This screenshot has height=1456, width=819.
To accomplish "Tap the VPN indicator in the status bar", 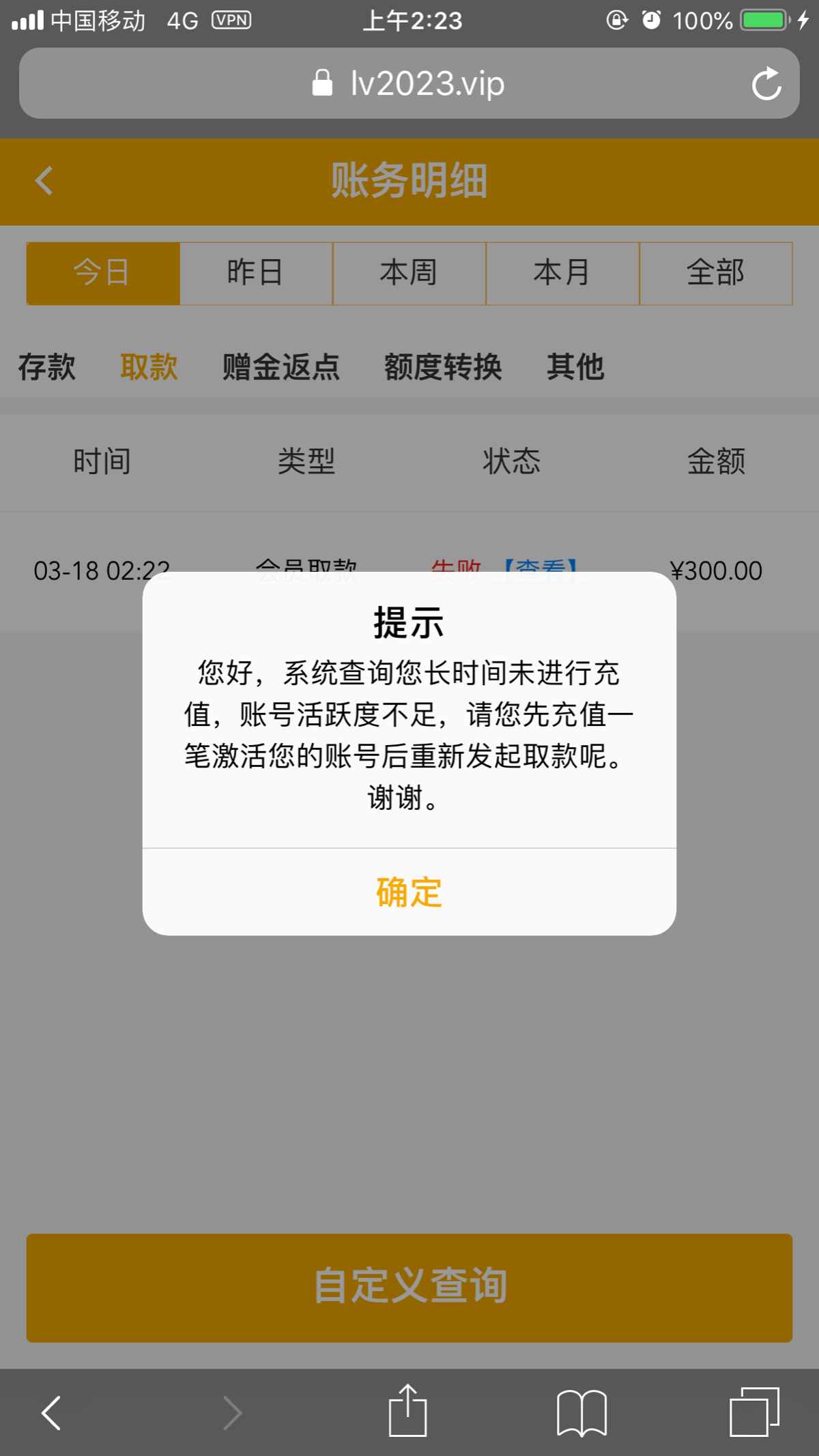I will tap(232, 20).
